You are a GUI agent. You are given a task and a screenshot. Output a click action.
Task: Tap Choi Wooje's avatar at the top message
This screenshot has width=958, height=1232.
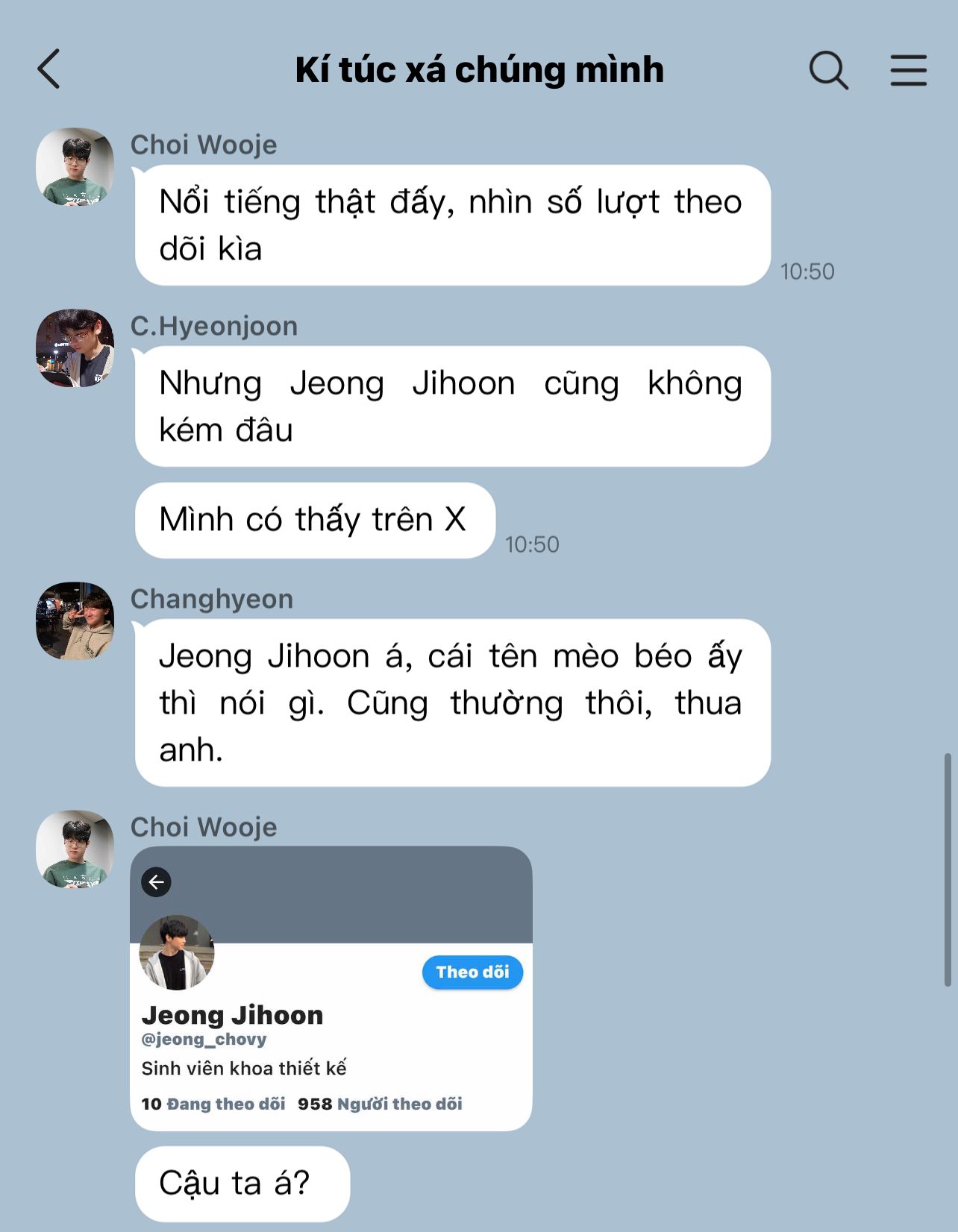(75, 166)
